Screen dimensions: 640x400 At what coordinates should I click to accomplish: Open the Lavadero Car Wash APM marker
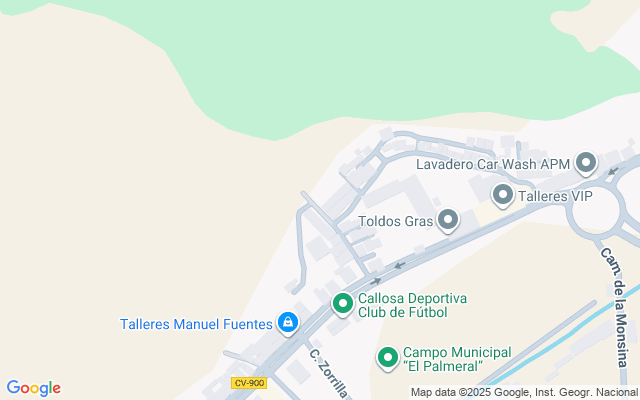[x=586, y=162]
